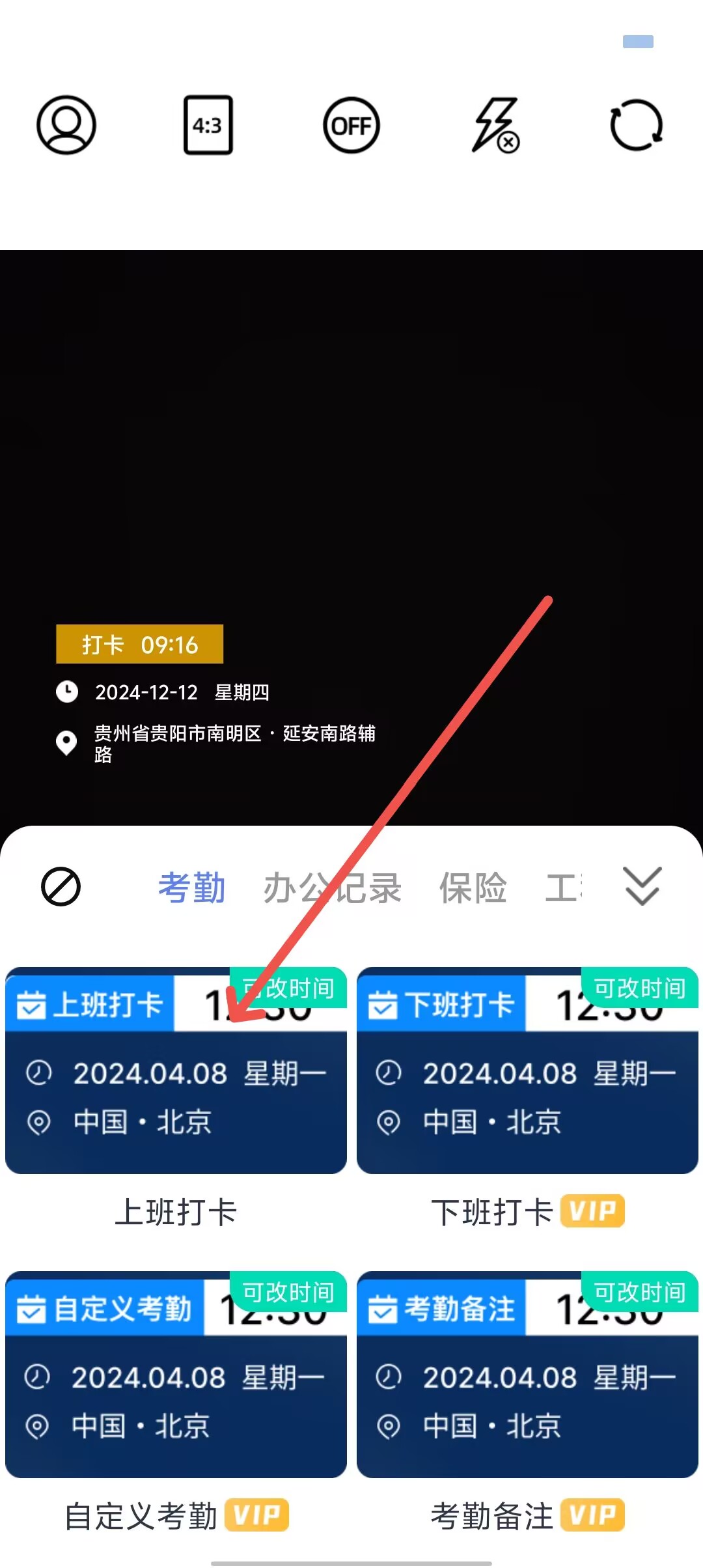Switch to the 保险 tab
Screen dimensions: 703x1568
473,888
